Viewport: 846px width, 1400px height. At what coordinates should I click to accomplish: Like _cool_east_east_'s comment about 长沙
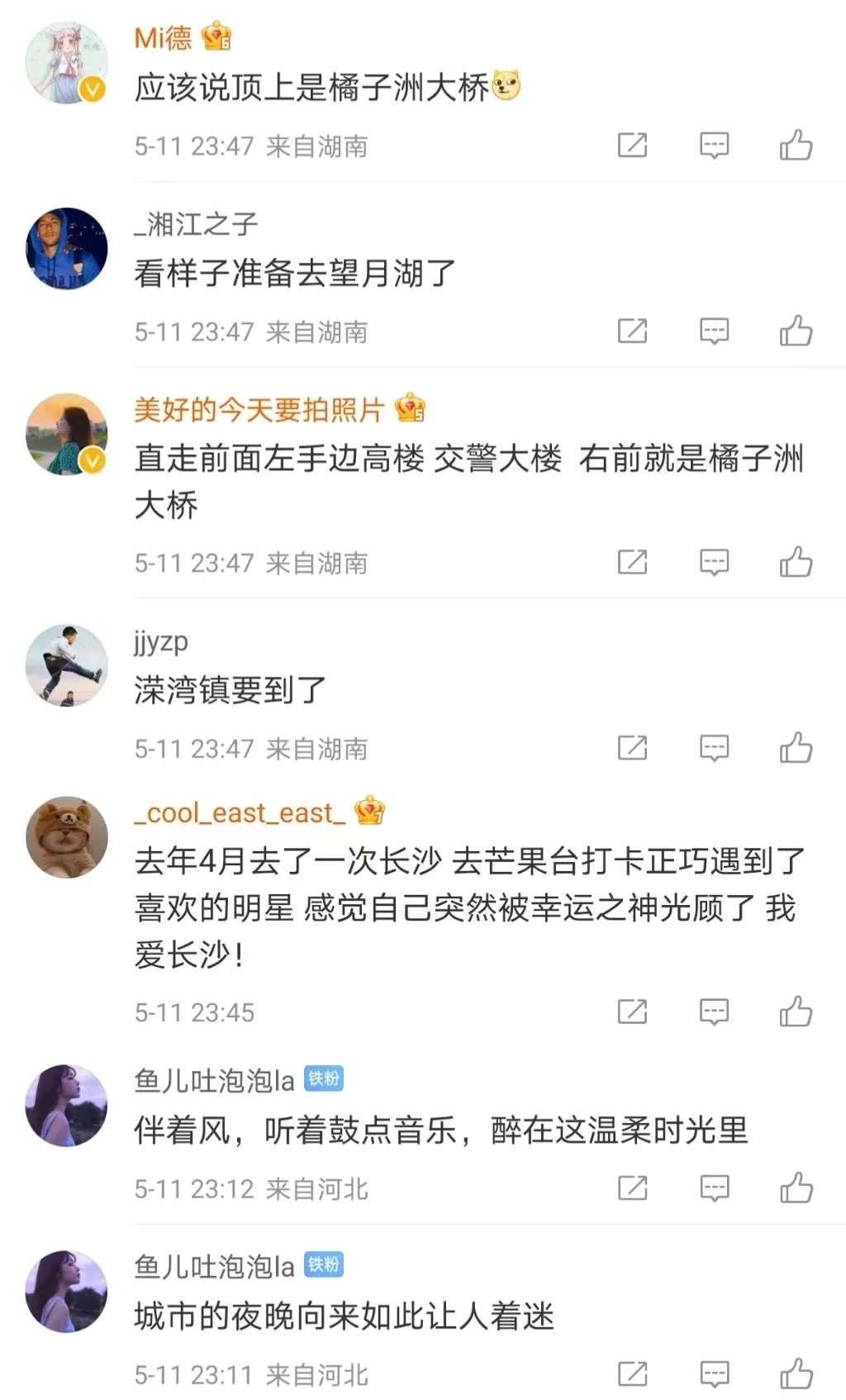tap(796, 1012)
